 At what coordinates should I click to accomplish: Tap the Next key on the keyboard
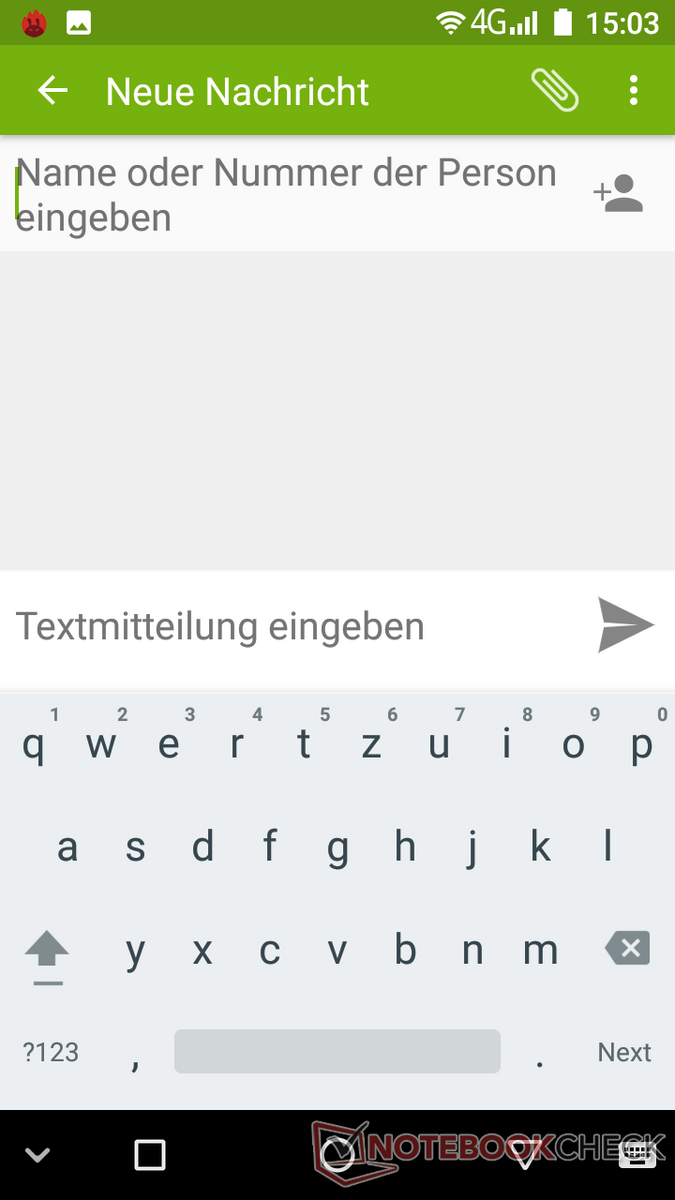[624, 1052]
